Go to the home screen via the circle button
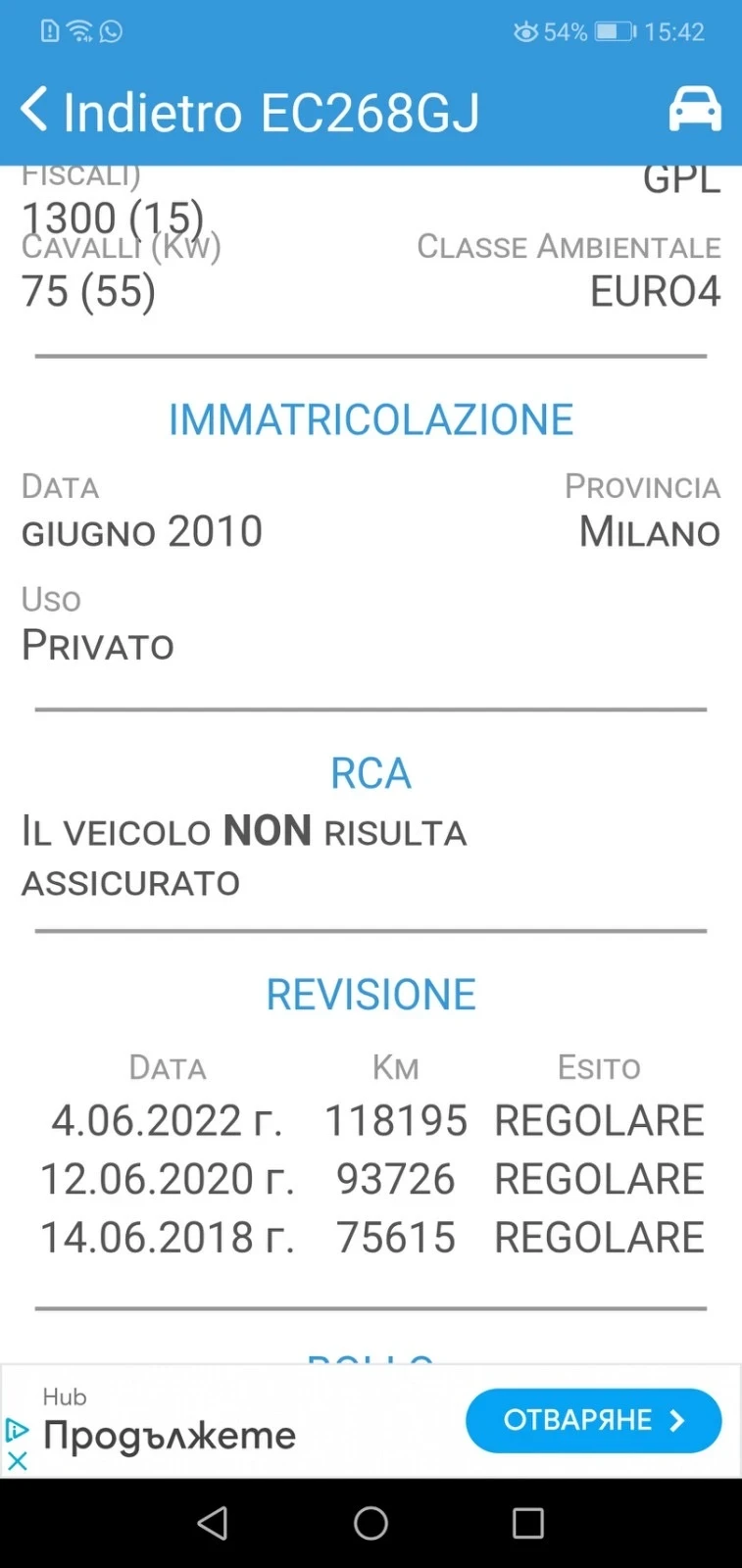 (371, 1523)
